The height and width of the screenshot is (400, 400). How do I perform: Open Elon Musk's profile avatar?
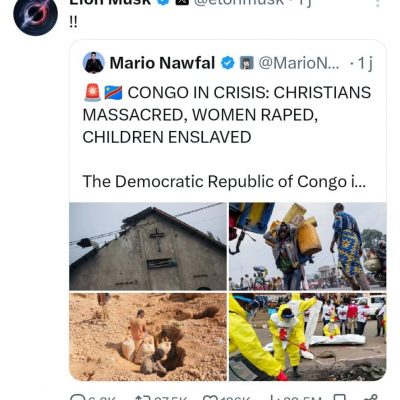(x=35, y=15)
